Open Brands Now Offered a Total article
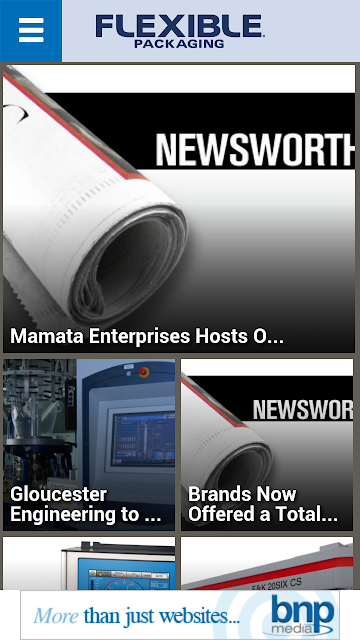Viewport: 360px width, 640px height. pos(267,445)
